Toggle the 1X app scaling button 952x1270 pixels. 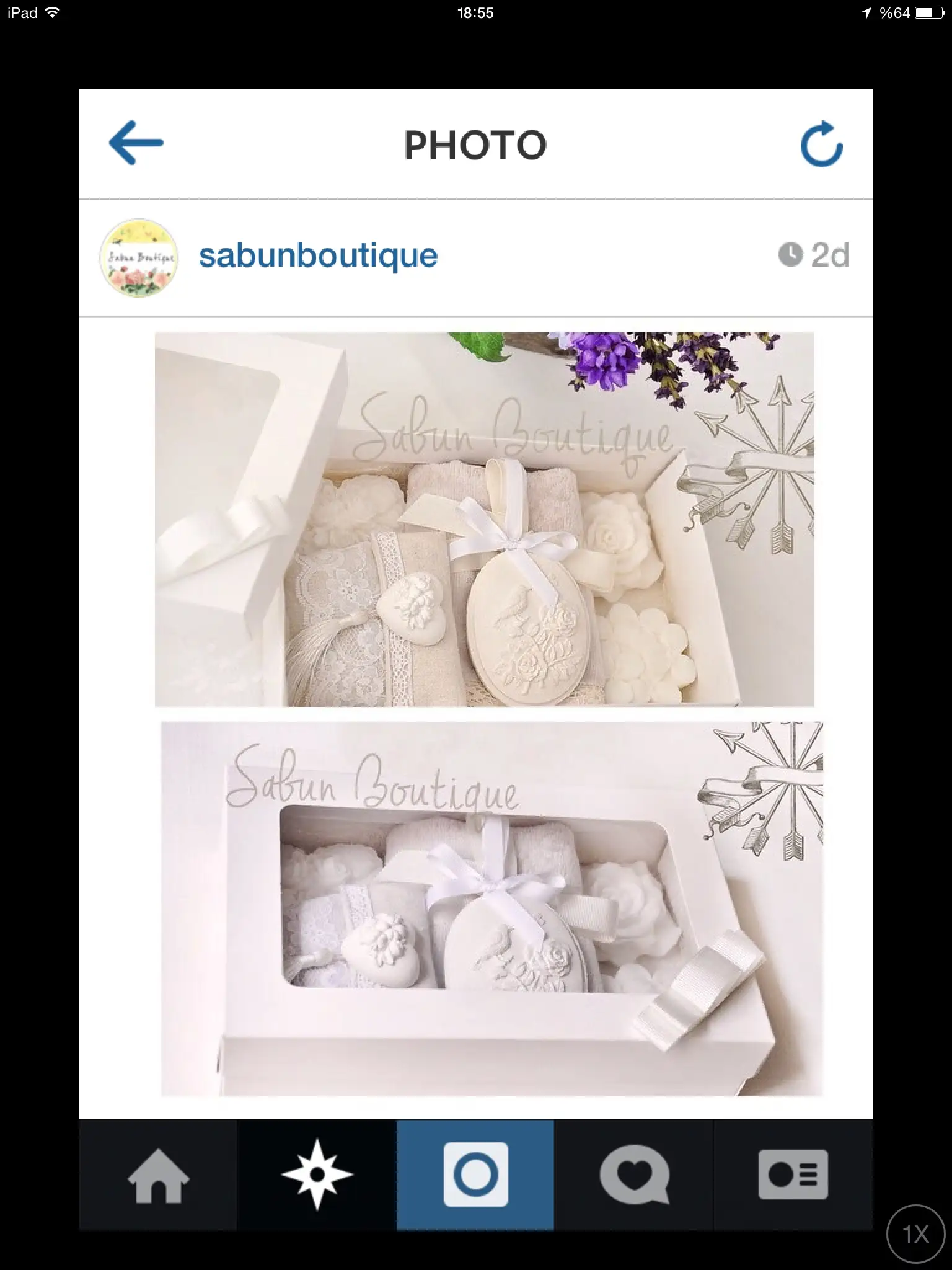(915, 1234)
